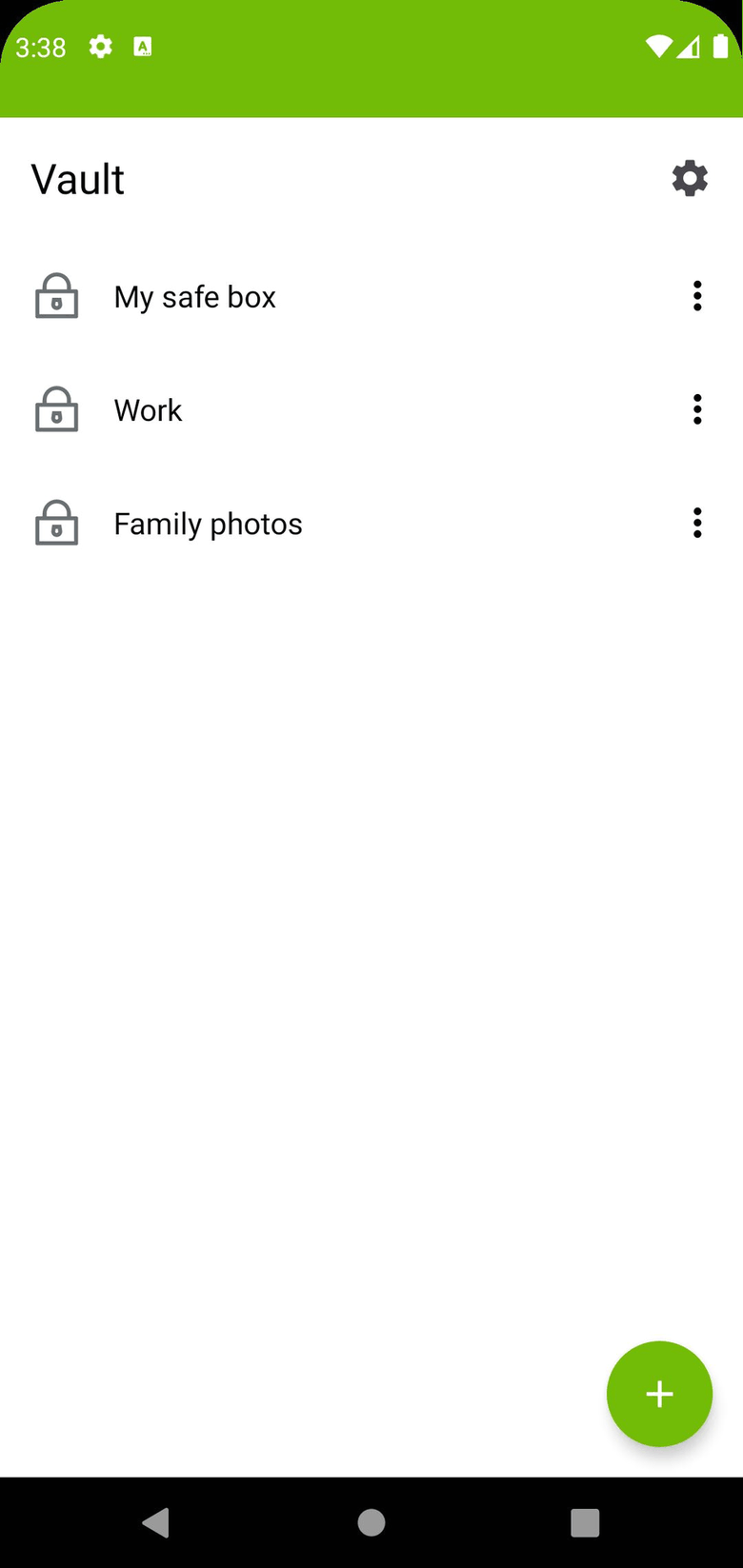This screenshot has height=1568, width=743.
Task: Select the lock icon for Work vault
Action: point(56,409)
